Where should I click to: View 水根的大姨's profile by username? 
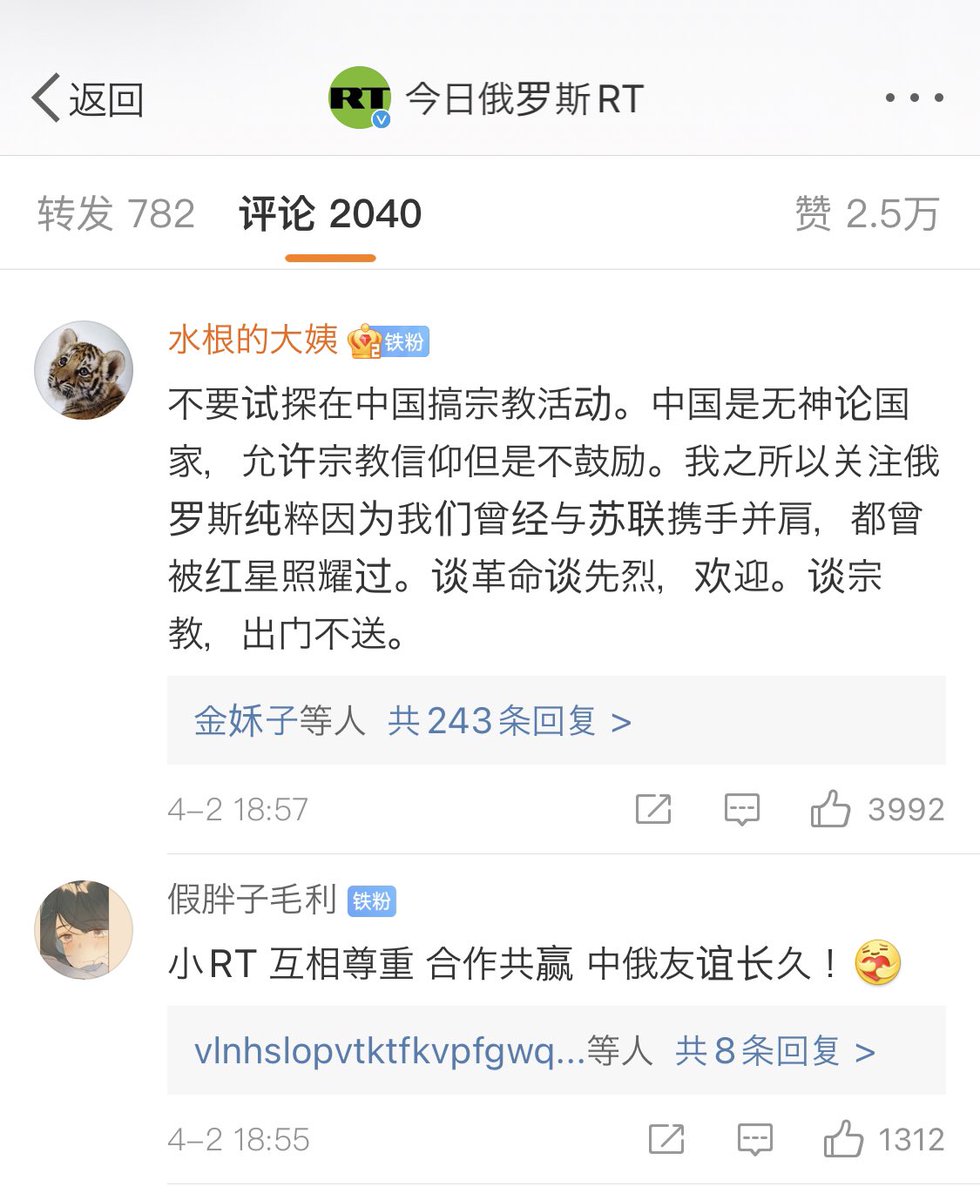pos(253,341)
